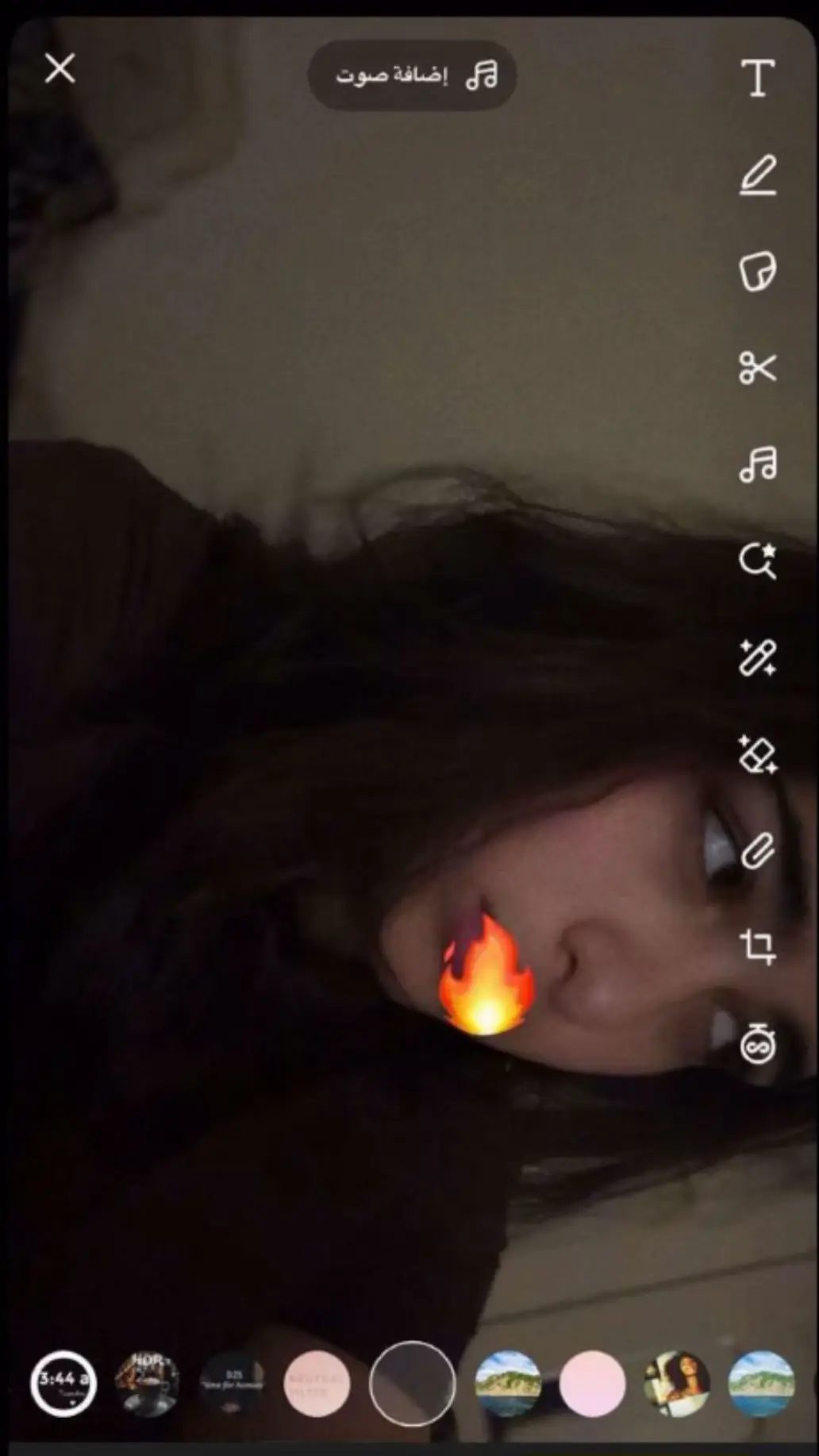
Task: Open the lens search tool with star
Action: [x=757, y=561]
